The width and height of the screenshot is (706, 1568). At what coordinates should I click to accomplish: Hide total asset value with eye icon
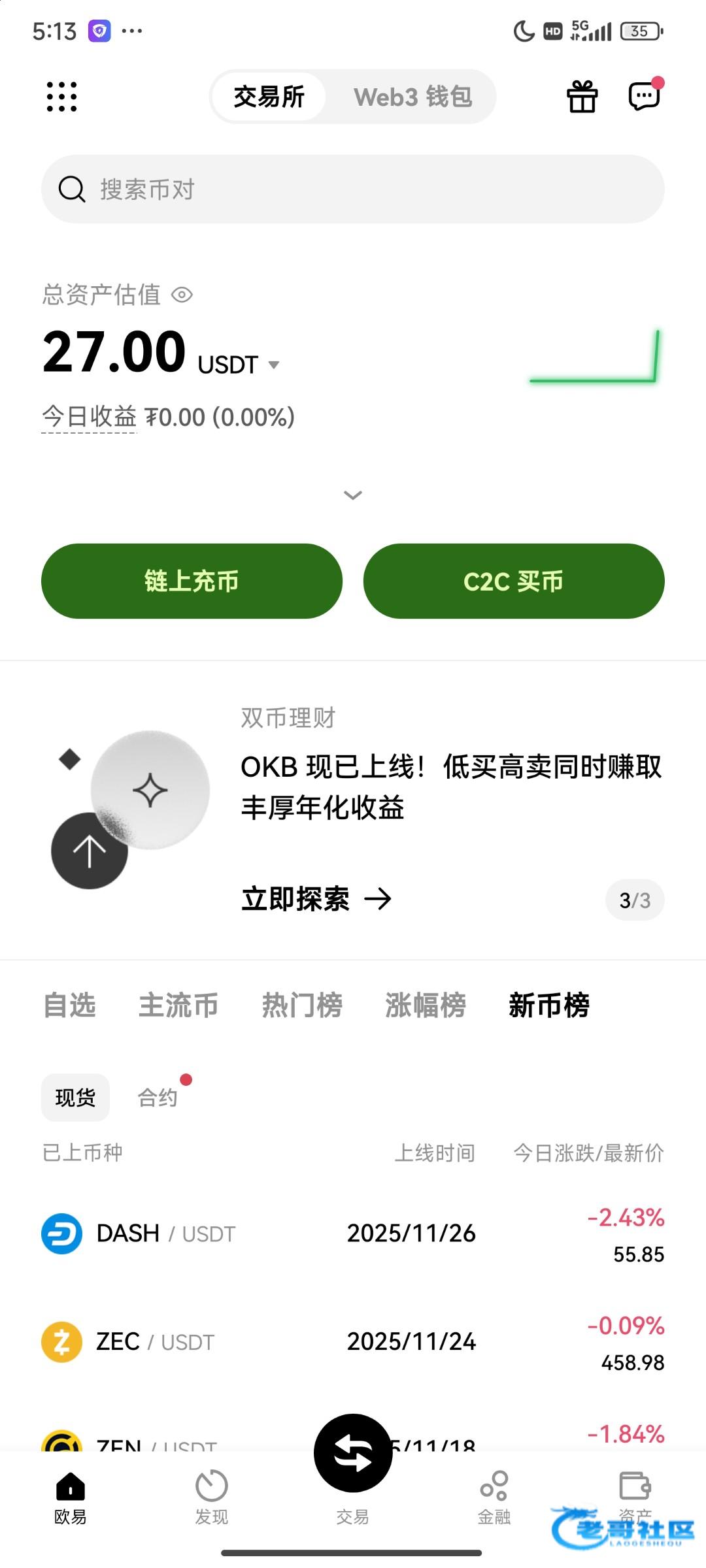tap(182, 295)
